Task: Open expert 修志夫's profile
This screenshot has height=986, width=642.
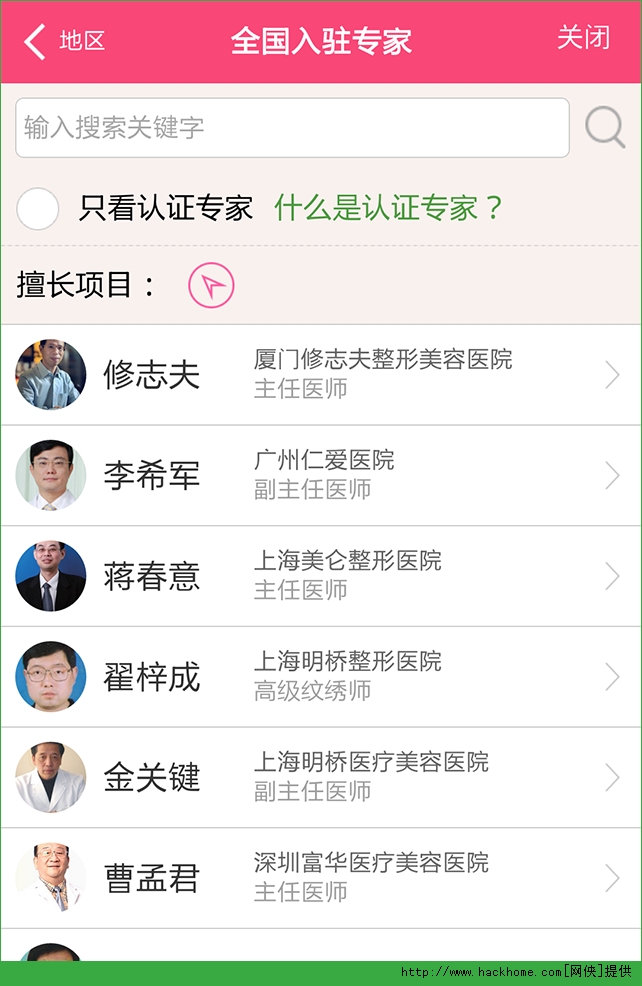Action: (x=320, y=375)
